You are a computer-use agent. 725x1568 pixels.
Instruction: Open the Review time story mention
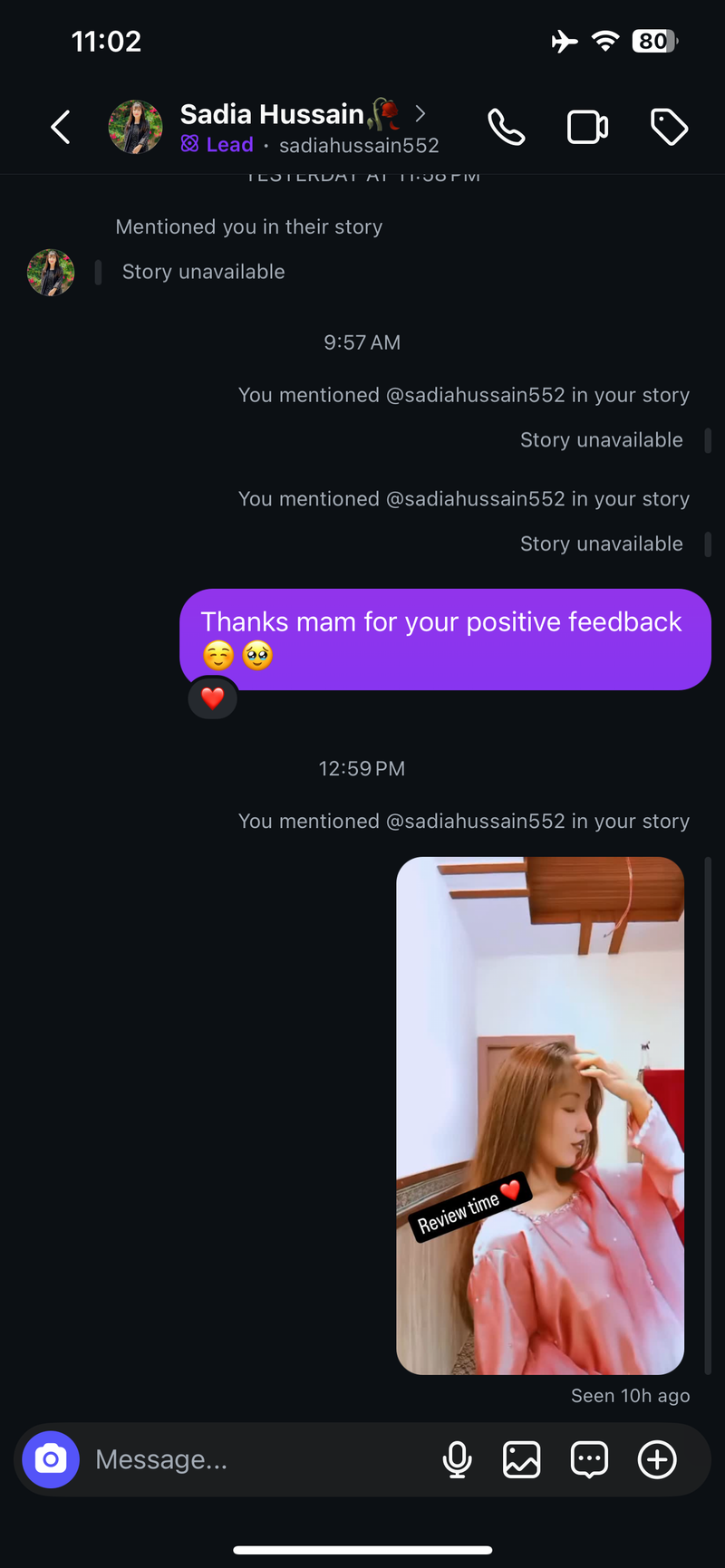coord(540,1115)
